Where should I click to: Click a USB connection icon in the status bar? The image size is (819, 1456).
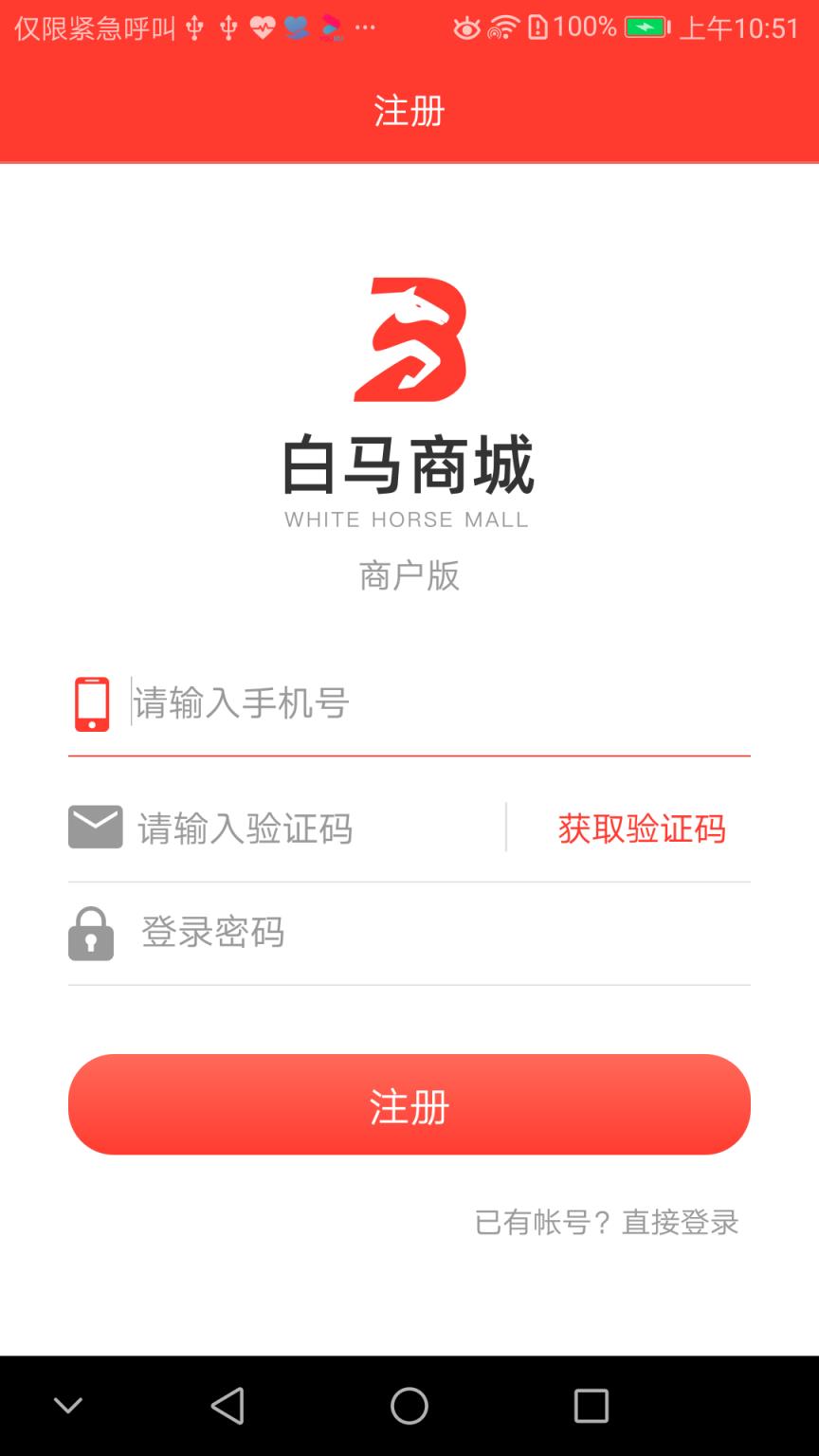click(x=196, y=29)
